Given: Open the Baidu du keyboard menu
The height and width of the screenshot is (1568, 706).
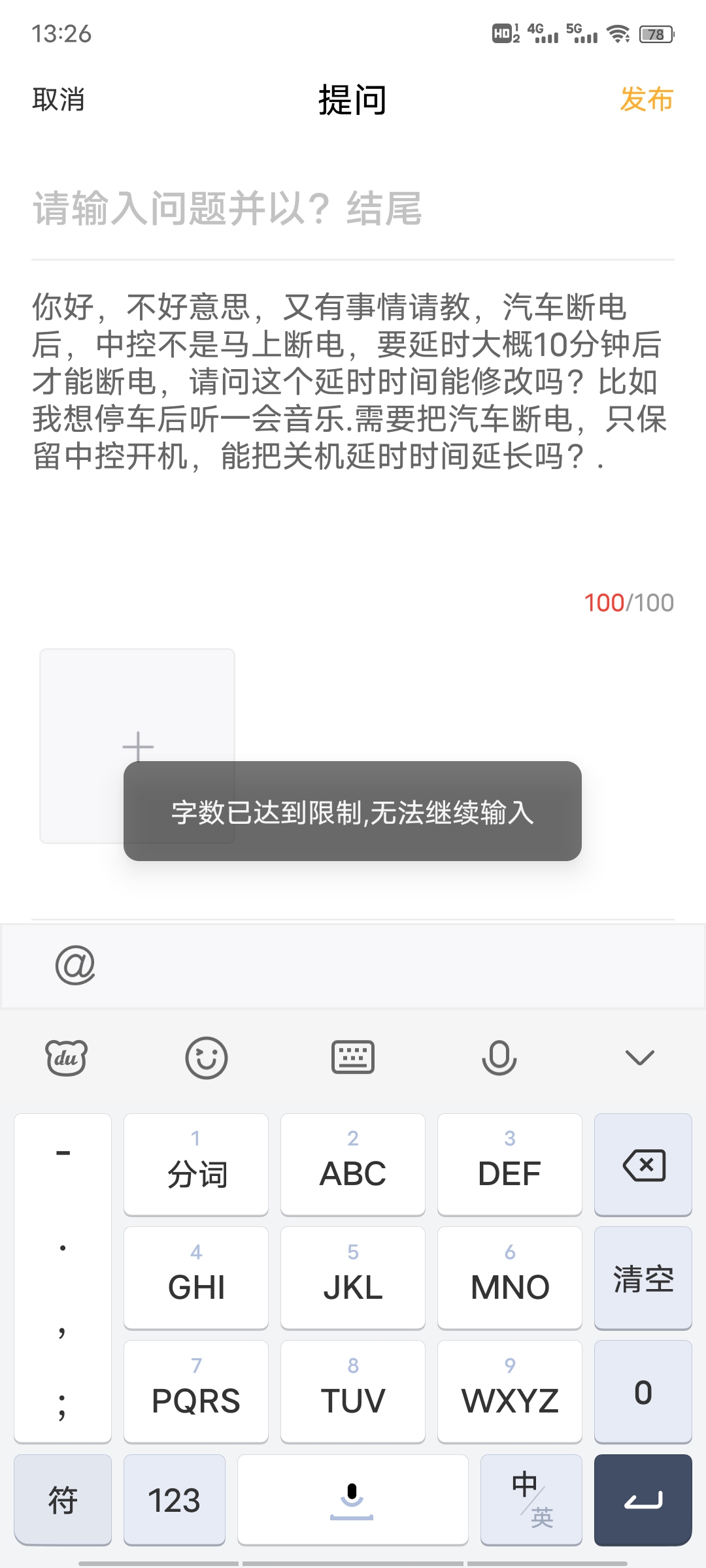Looking at the screenshot, I should coord(66,1058).
